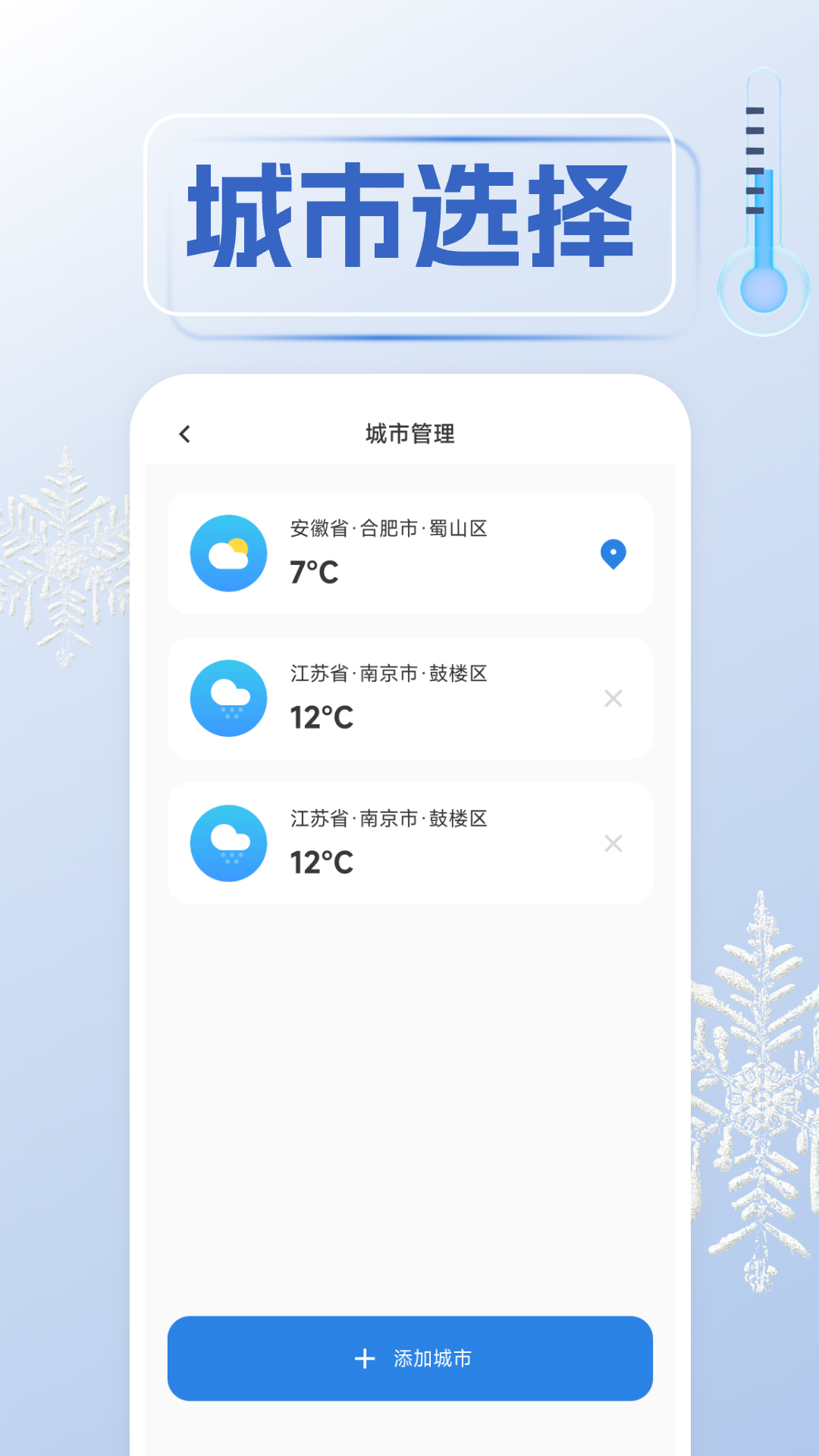
Task: Open the 城市管理 title header
Action: coord(409,432)
